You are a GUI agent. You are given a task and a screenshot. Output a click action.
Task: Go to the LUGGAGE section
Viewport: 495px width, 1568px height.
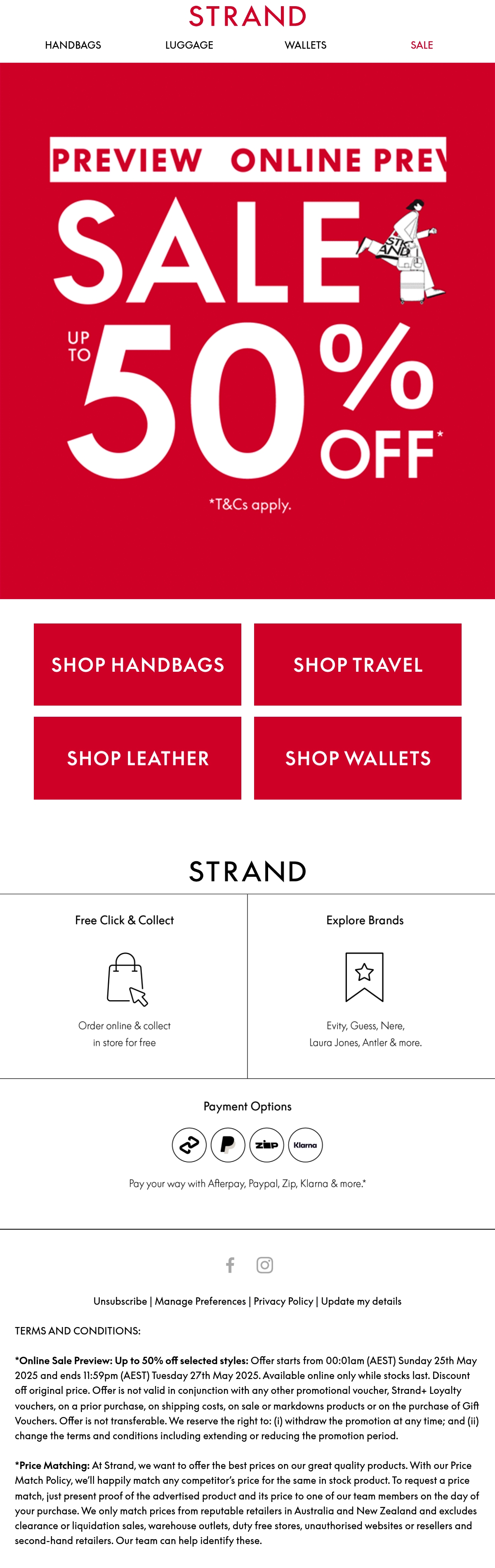189,45
